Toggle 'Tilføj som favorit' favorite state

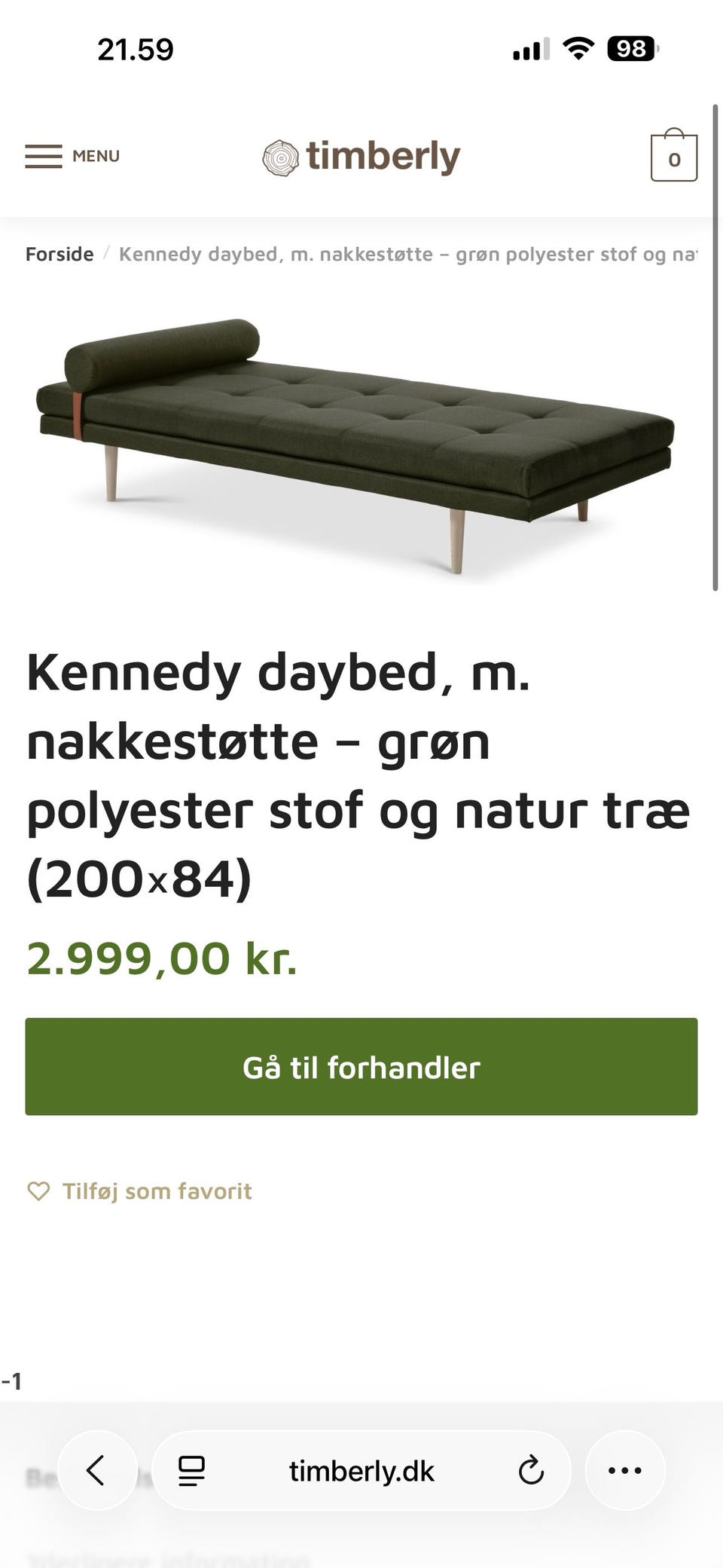click(x=155, y=1191)
